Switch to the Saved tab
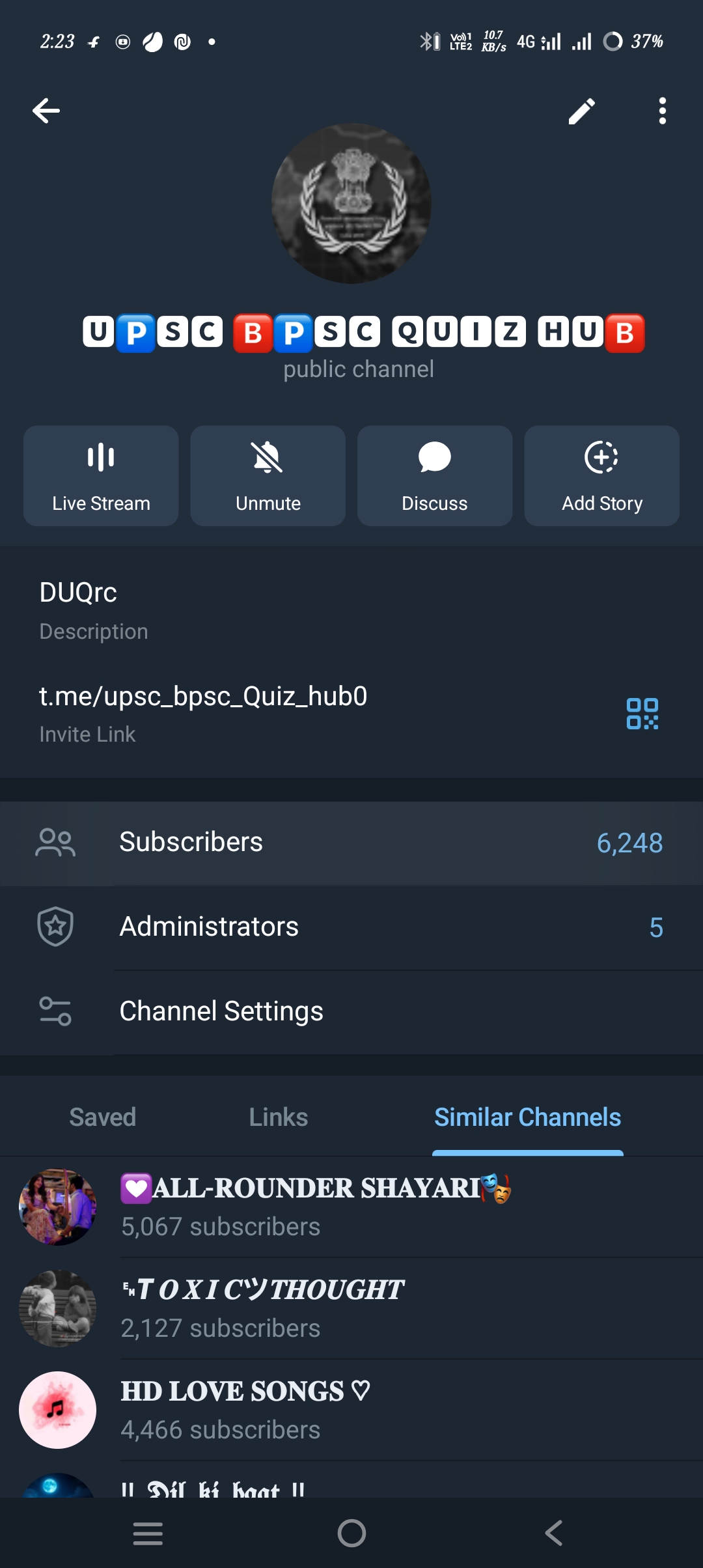Viewport: 703px width, 1568px height. 103,1117
